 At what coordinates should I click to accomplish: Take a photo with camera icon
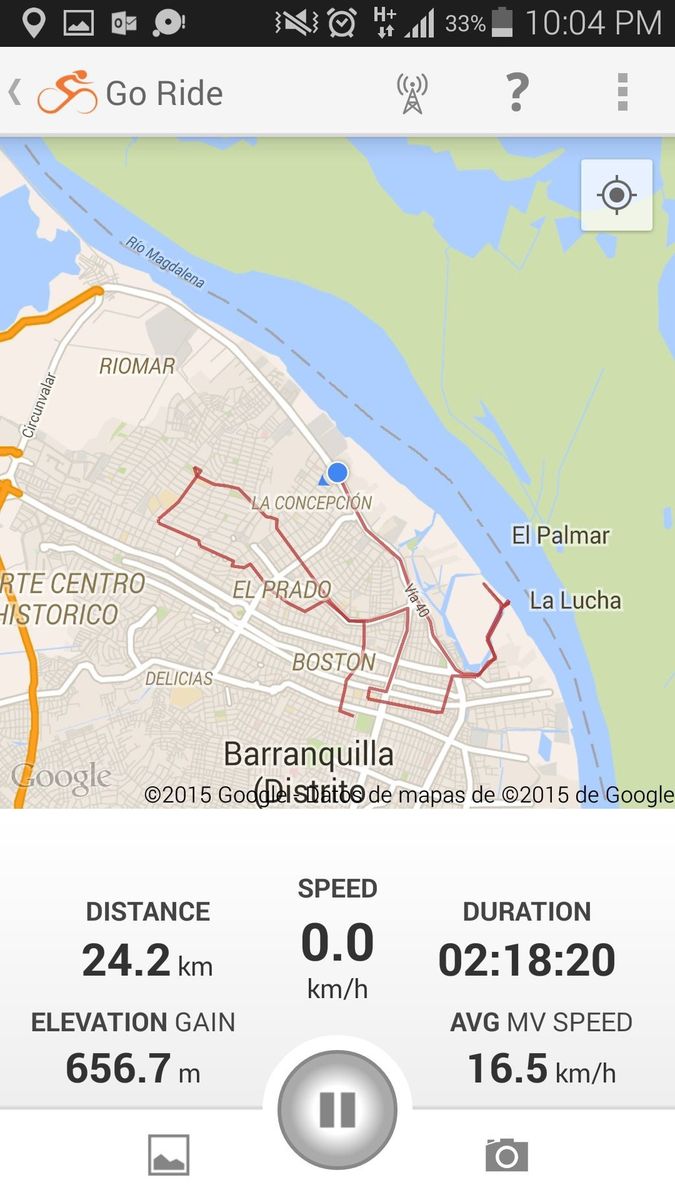506,1154
